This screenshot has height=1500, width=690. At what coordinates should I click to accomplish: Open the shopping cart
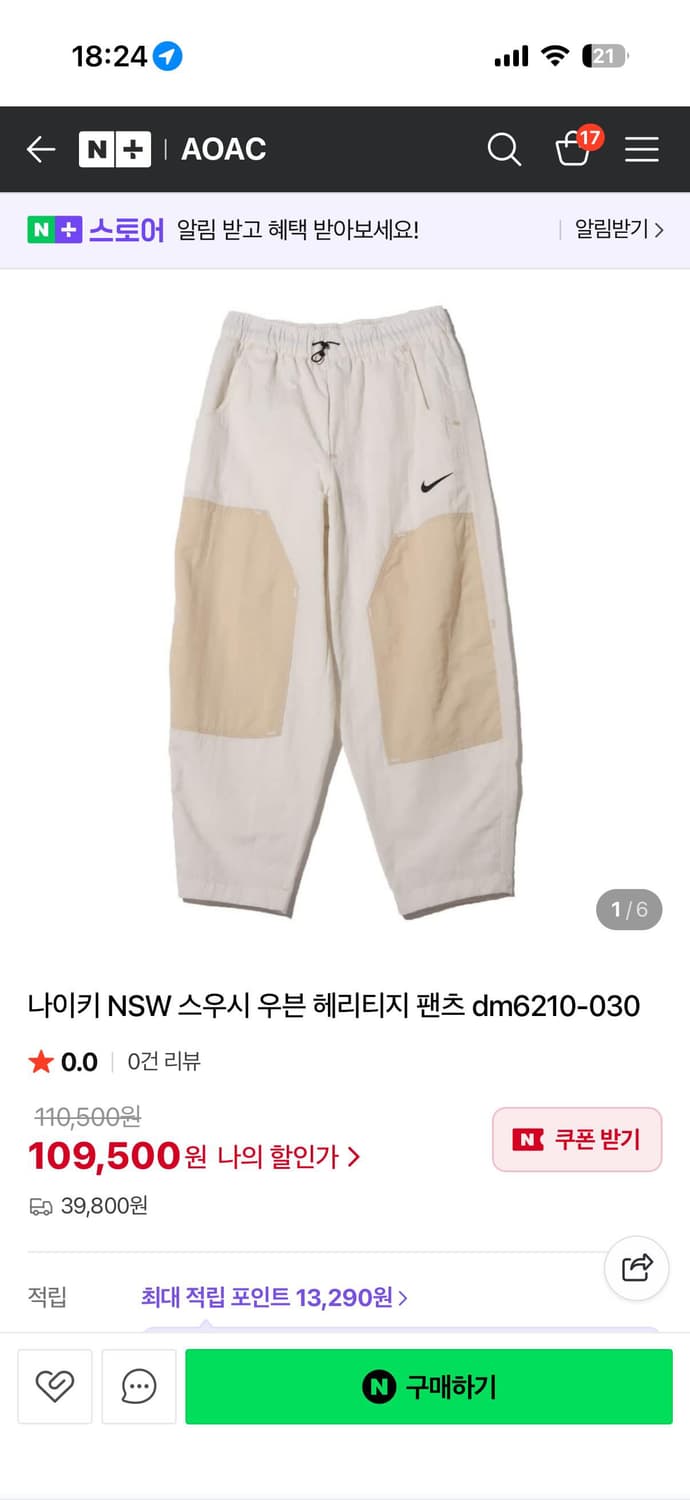click(x=574, y=150)
